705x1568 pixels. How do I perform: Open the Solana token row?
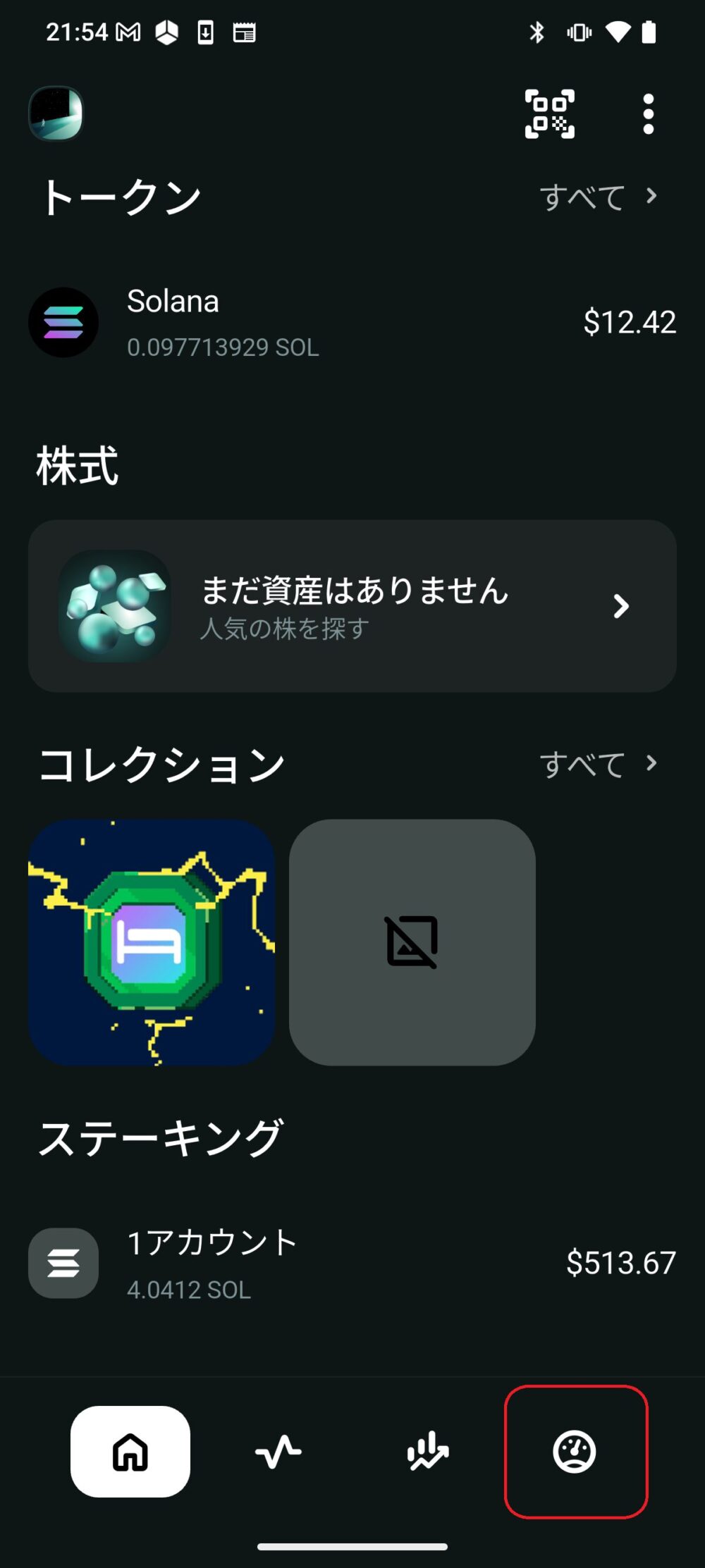coord(352,323)
